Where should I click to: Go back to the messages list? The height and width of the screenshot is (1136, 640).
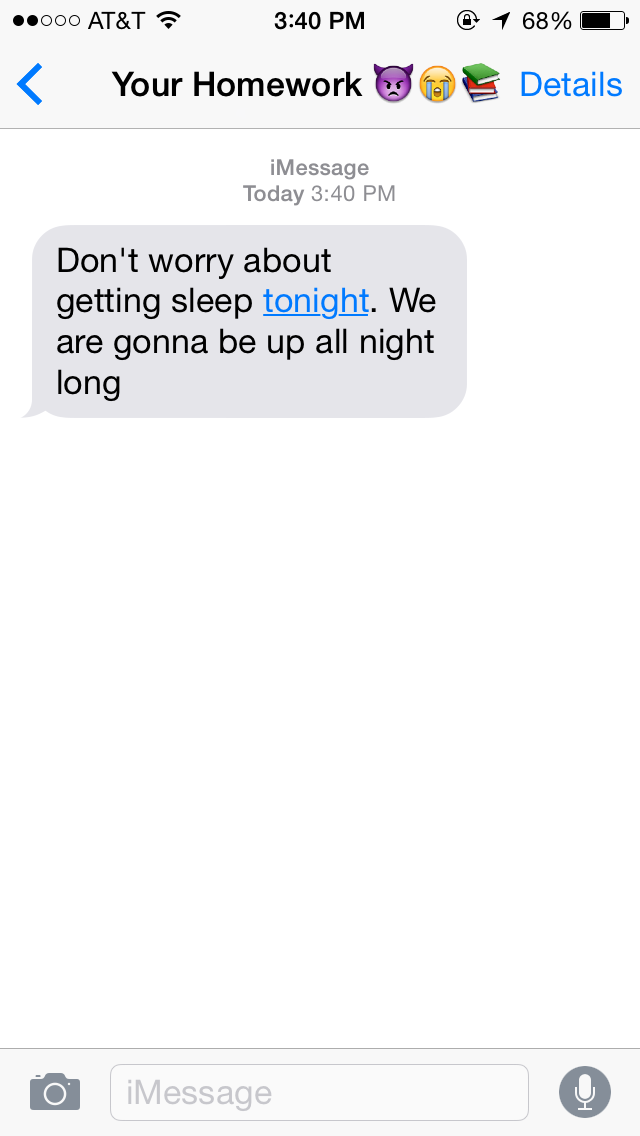coord(30,84)
